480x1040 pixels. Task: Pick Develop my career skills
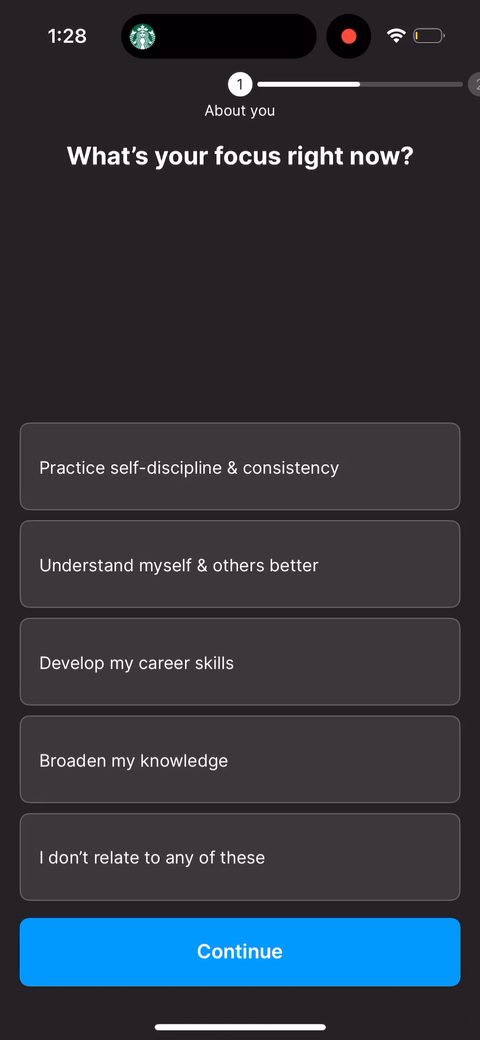(240, 661)
